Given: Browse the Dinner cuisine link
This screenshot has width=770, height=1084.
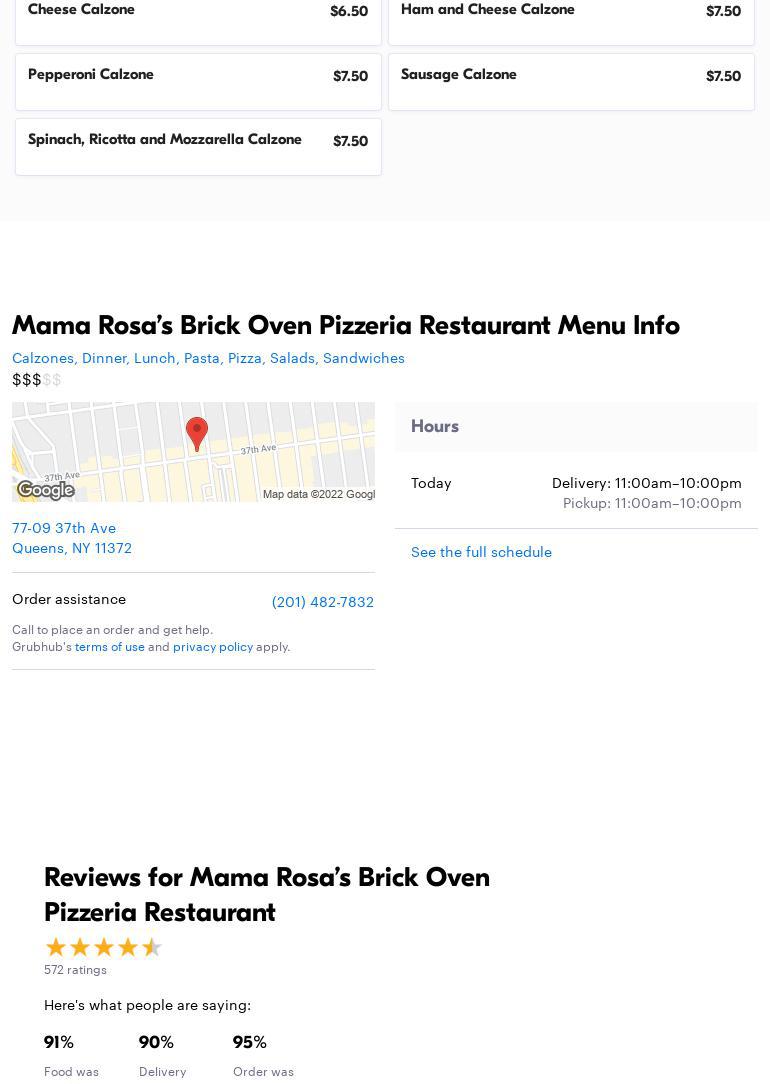Looking at the screenshot, I should [x=104, y=358].
